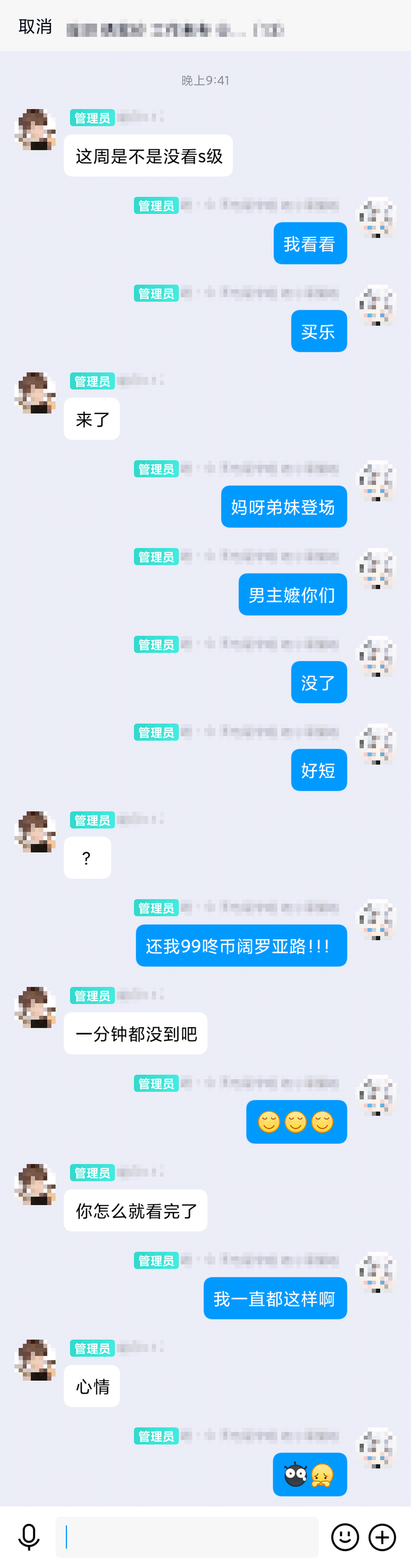The width and height of the screenshot is (411, 1568).
Task: Open avatar next to 我看看 message
Action: point(376,217)
